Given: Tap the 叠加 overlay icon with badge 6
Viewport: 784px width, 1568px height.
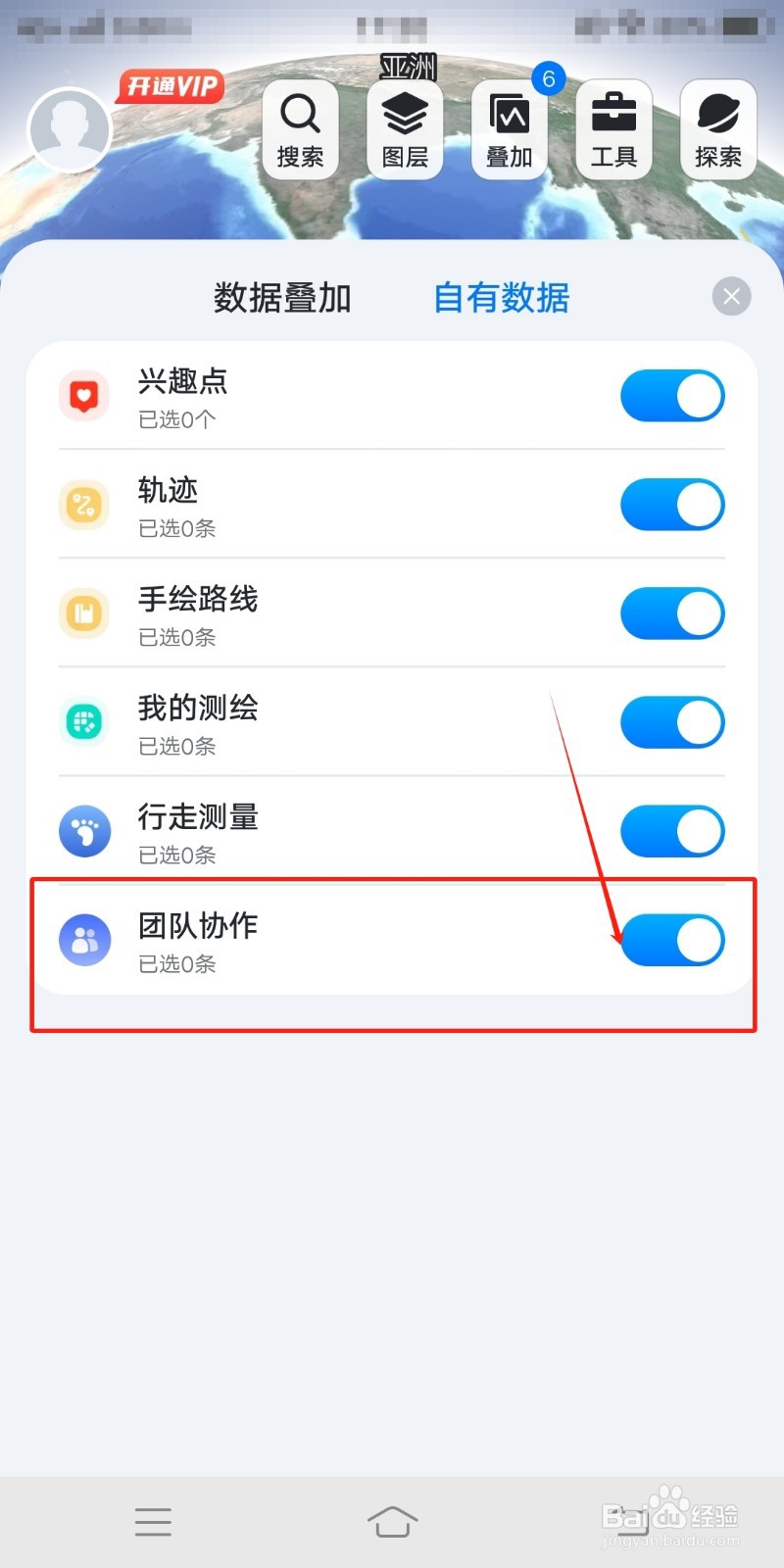Looking at the screenshot, I should (510, 128).
